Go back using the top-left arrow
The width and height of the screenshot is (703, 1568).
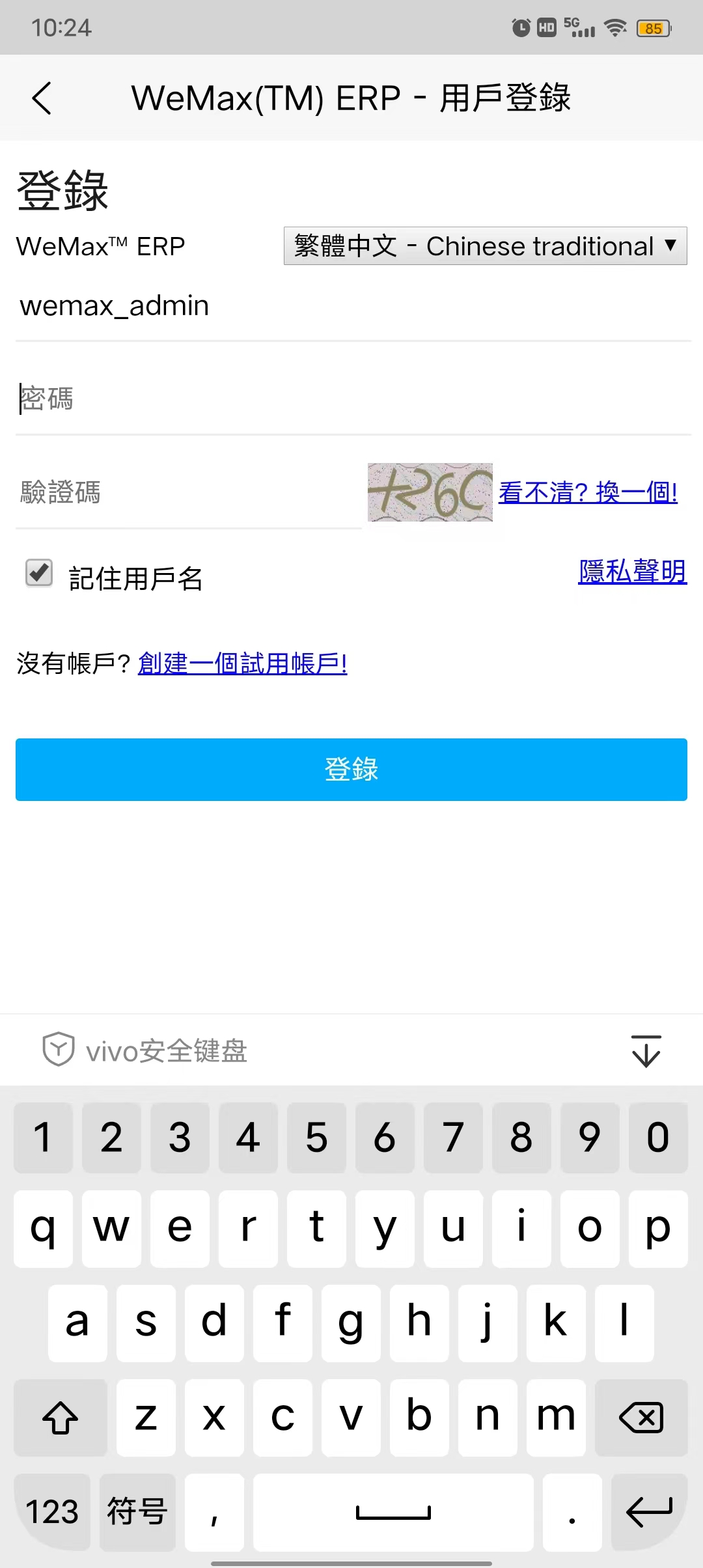[42, 98]
